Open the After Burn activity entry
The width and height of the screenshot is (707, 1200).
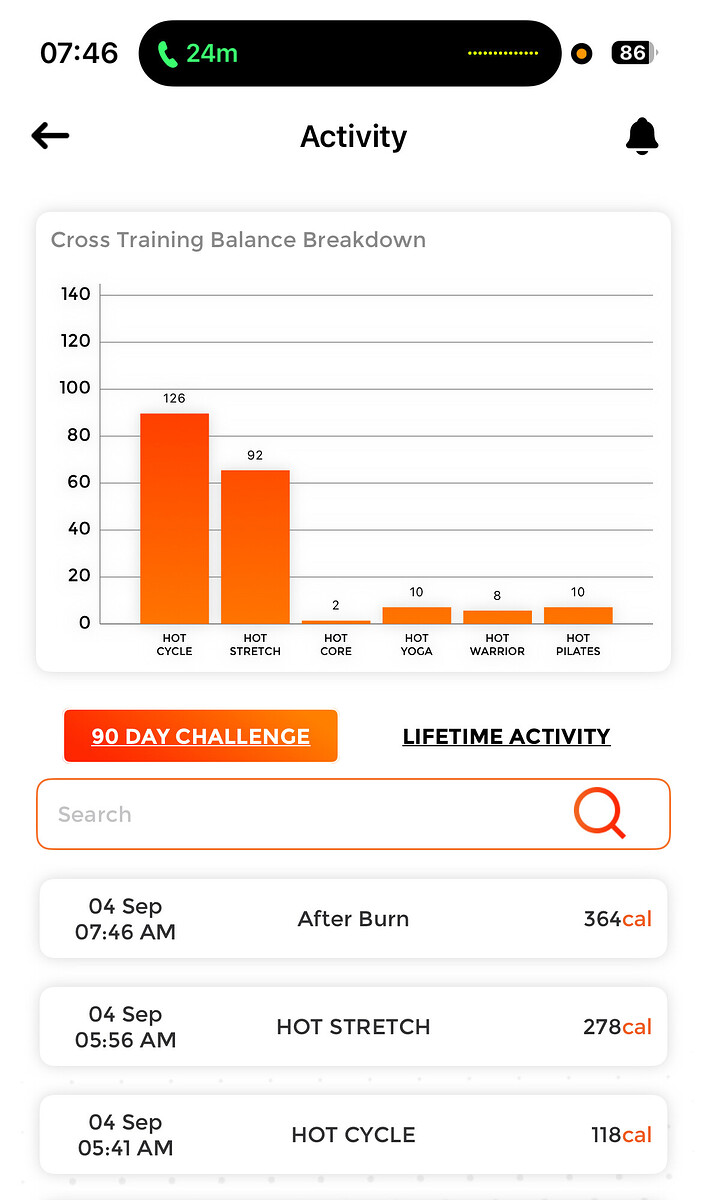(353, 919)
